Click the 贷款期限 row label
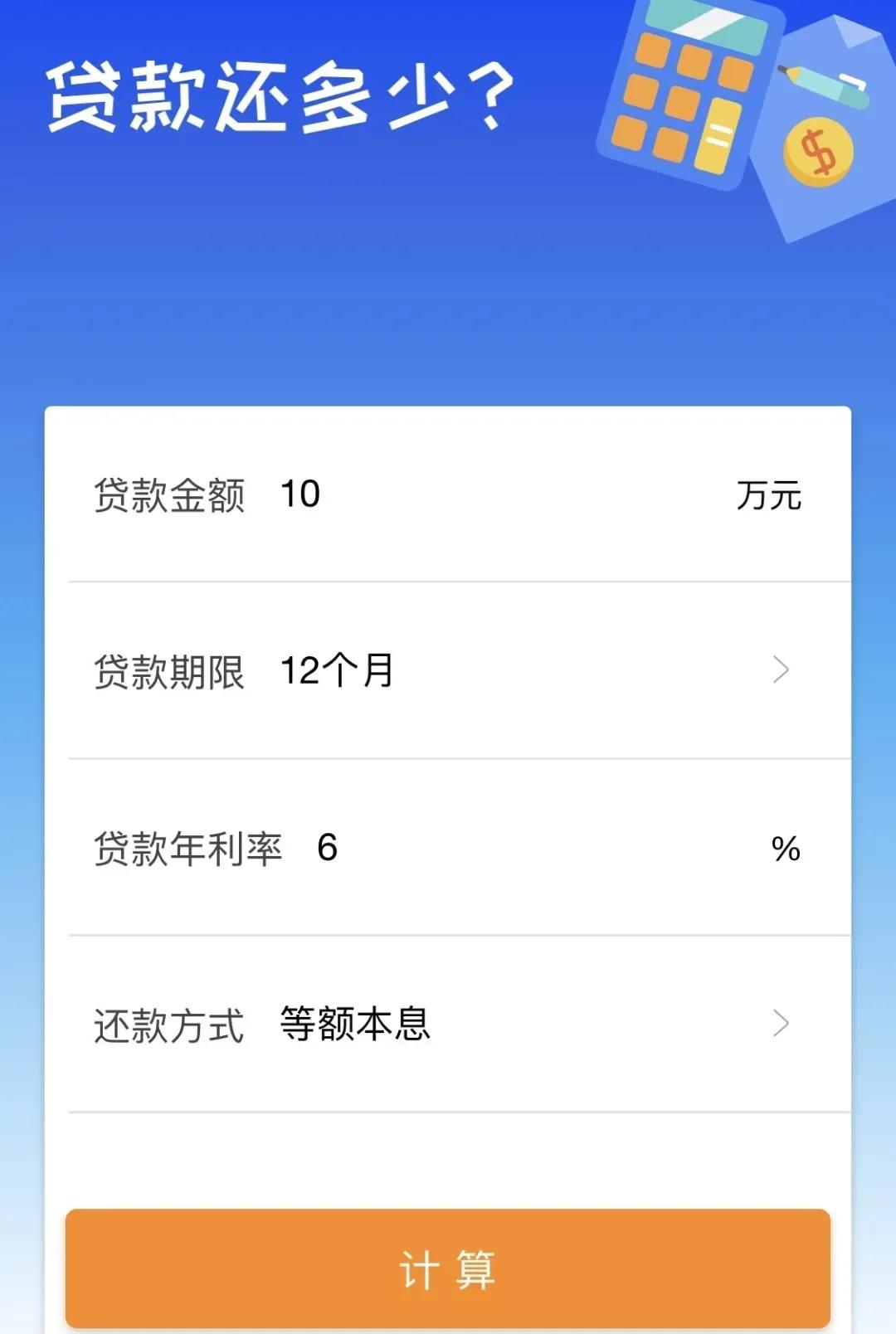The image size is (896, 1334). pyautogui.click(x=170, y=670)
